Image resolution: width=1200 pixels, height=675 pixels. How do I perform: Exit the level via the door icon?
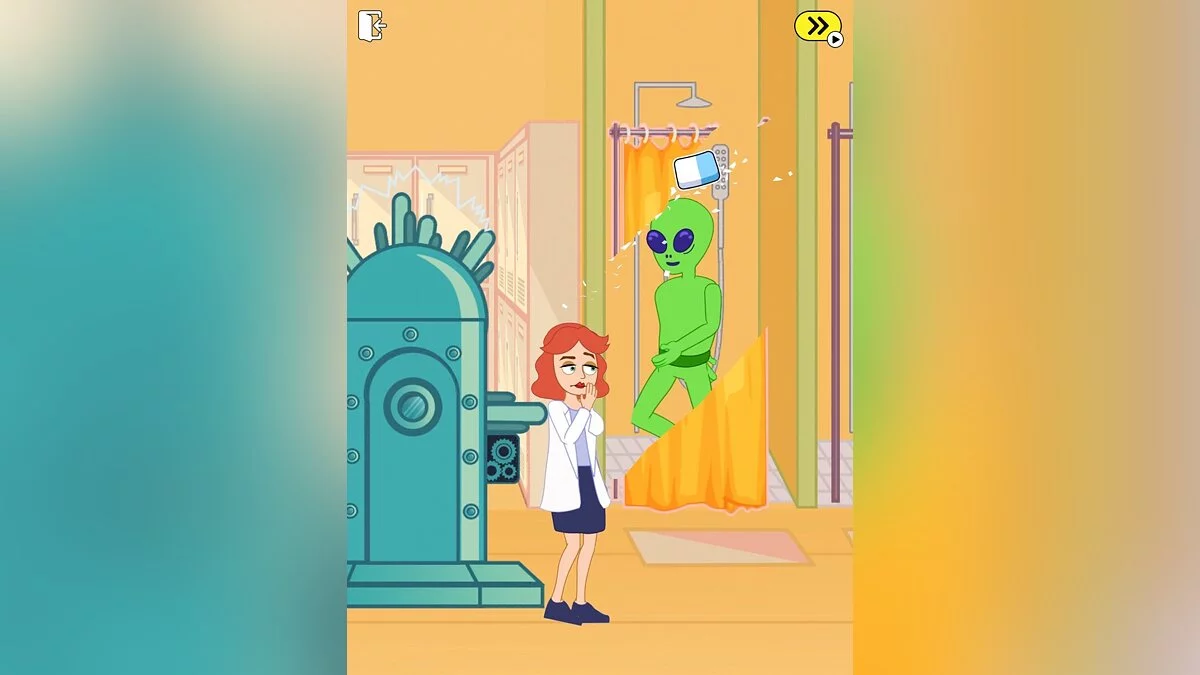[372, 26]
